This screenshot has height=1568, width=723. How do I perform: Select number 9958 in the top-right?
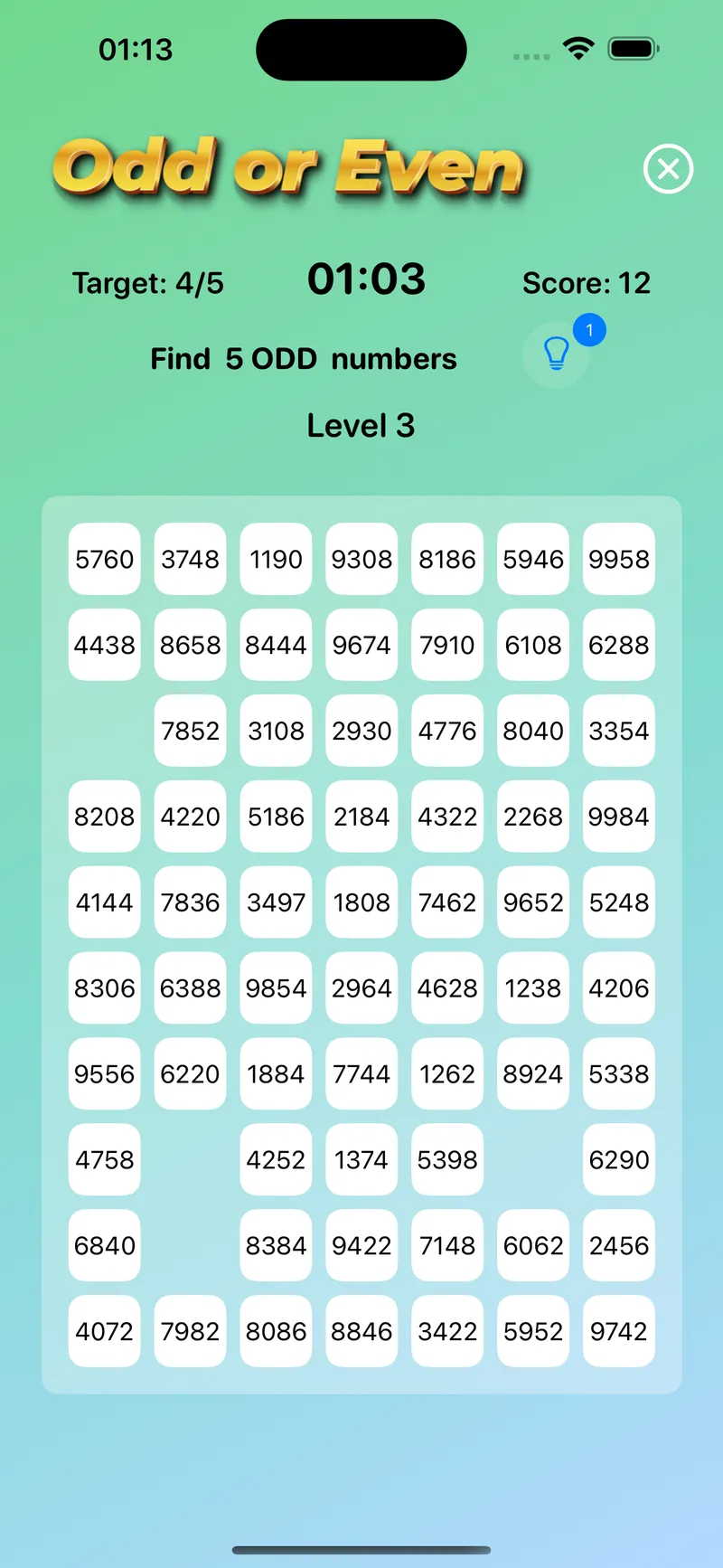(x=618, y=560)
